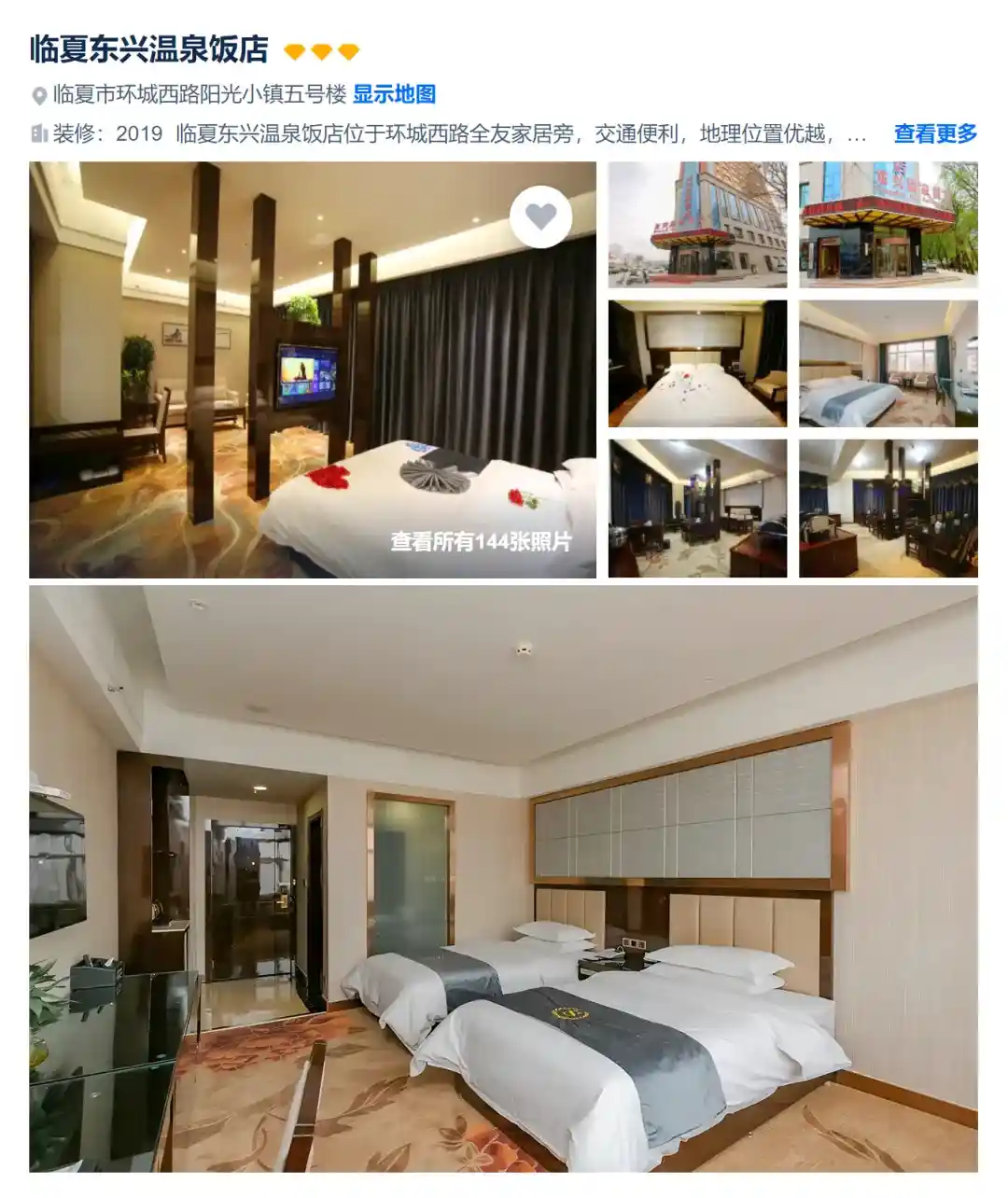The height and width of the screenshot is (1198, 1008).
Task: Expand description with 查看更多
Action: pos(934,133)
